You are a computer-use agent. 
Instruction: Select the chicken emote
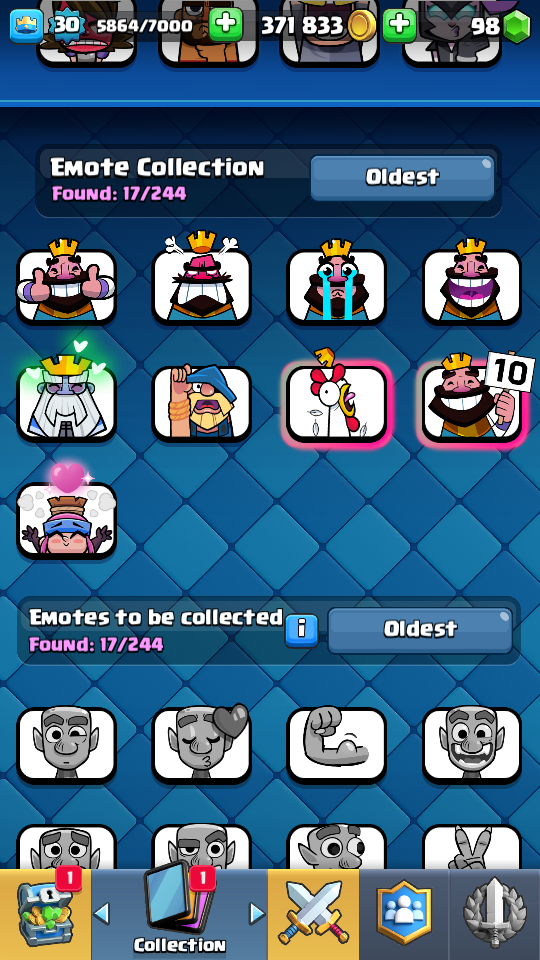(x=337, y=398)
